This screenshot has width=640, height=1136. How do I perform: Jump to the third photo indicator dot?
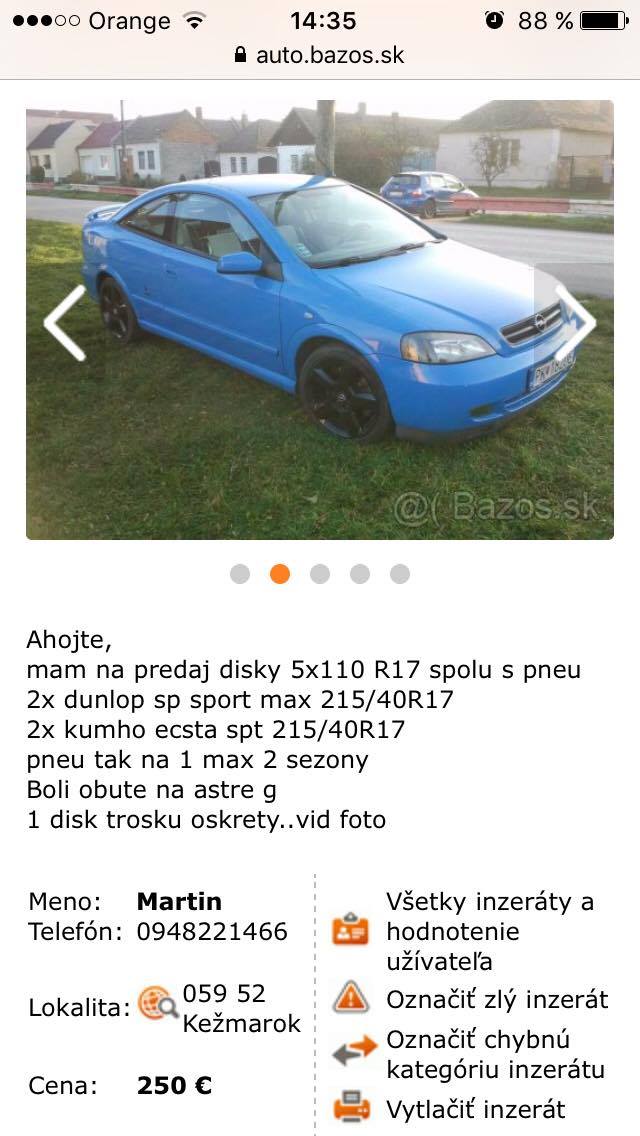click(320, 574)
